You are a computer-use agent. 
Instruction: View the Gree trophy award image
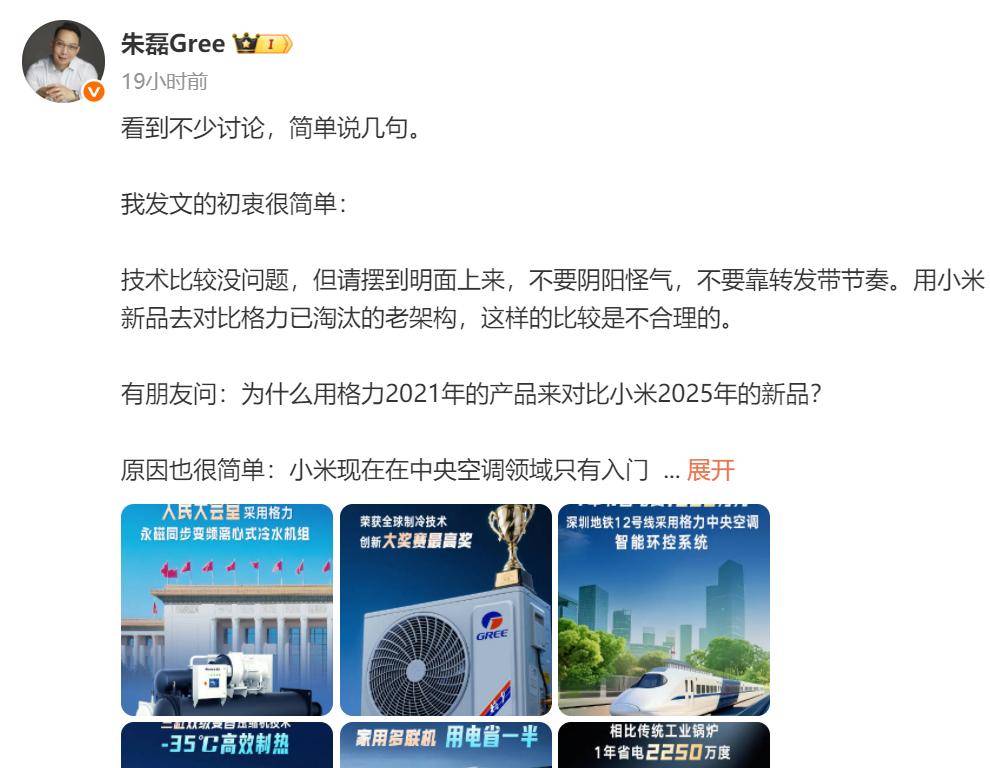point(445,610)
